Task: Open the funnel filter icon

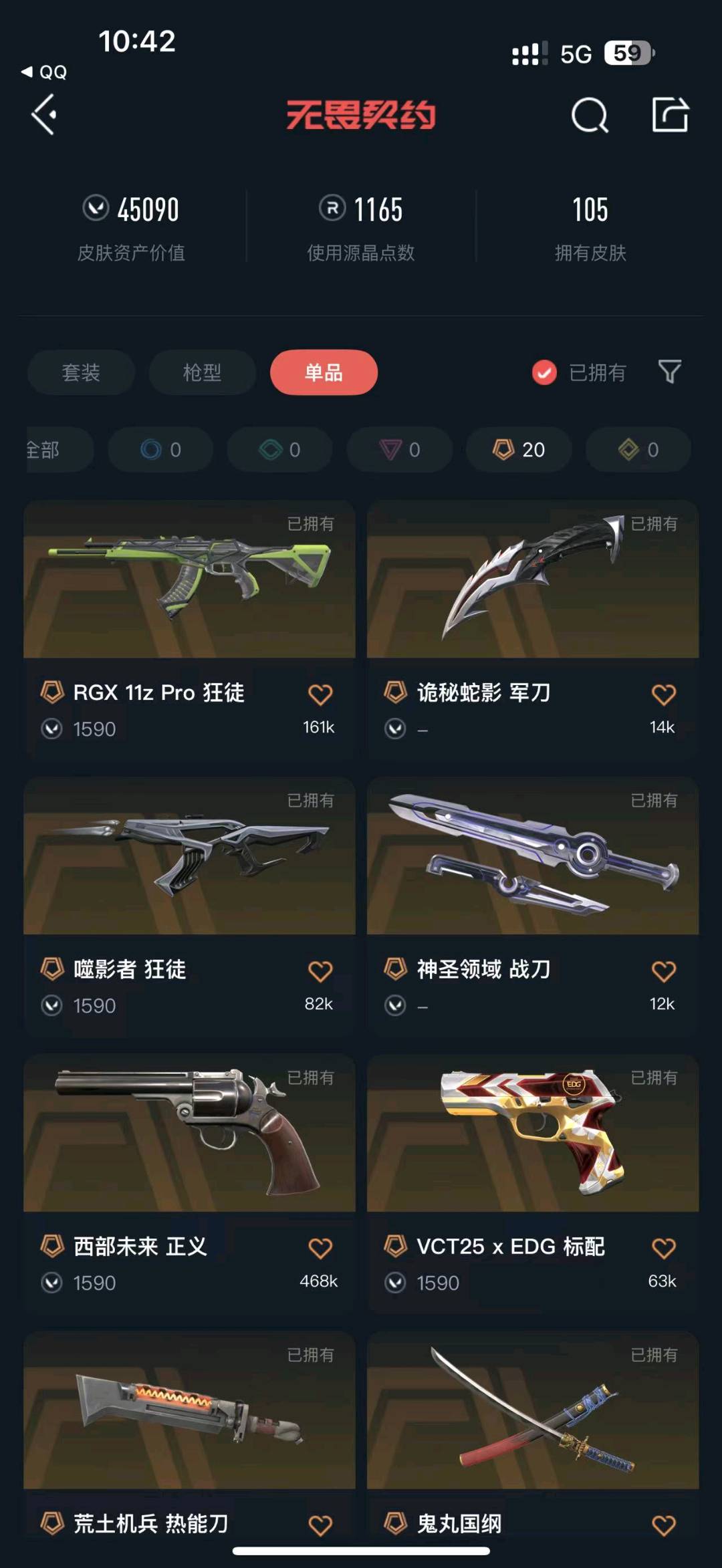Action: tap(670, 372)
